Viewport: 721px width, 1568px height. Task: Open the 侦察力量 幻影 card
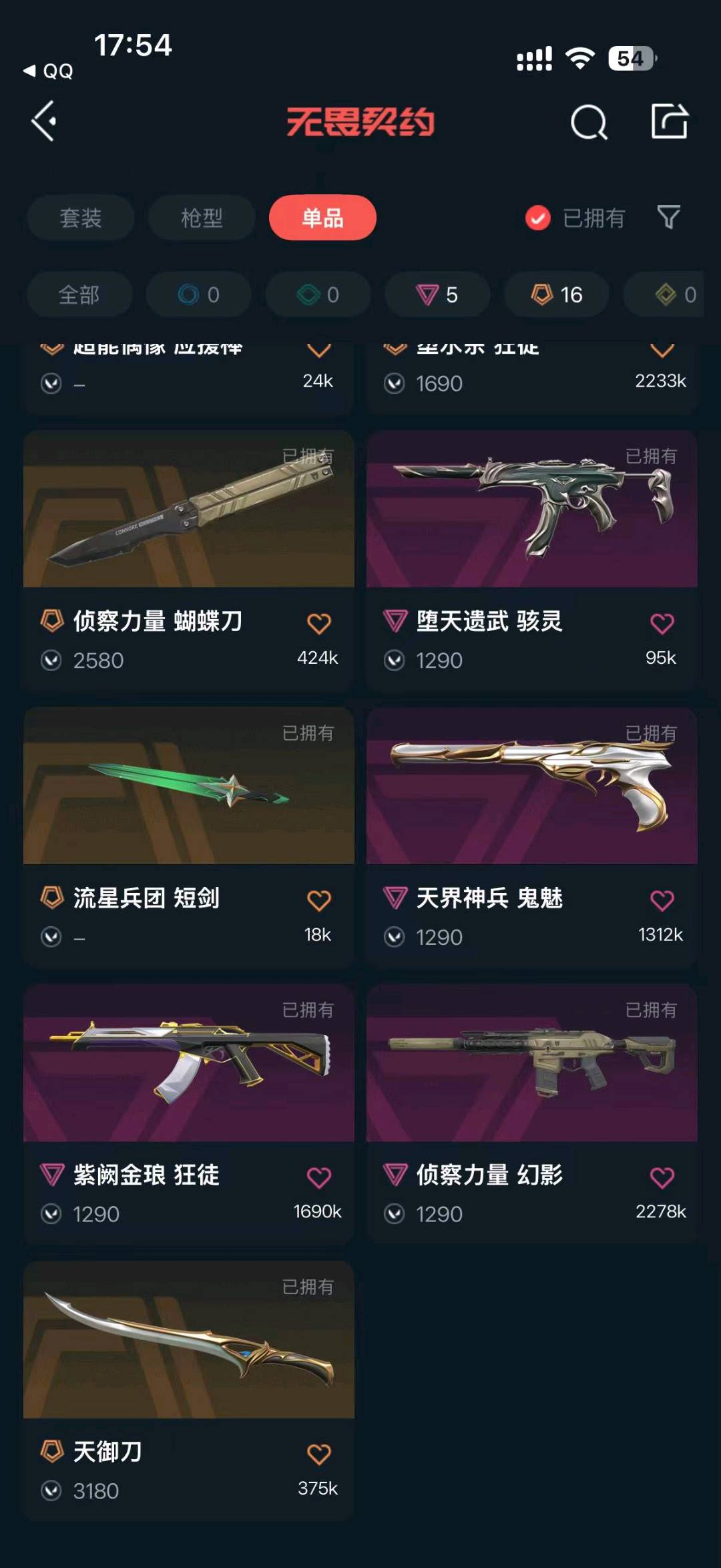coord(532,1113)
